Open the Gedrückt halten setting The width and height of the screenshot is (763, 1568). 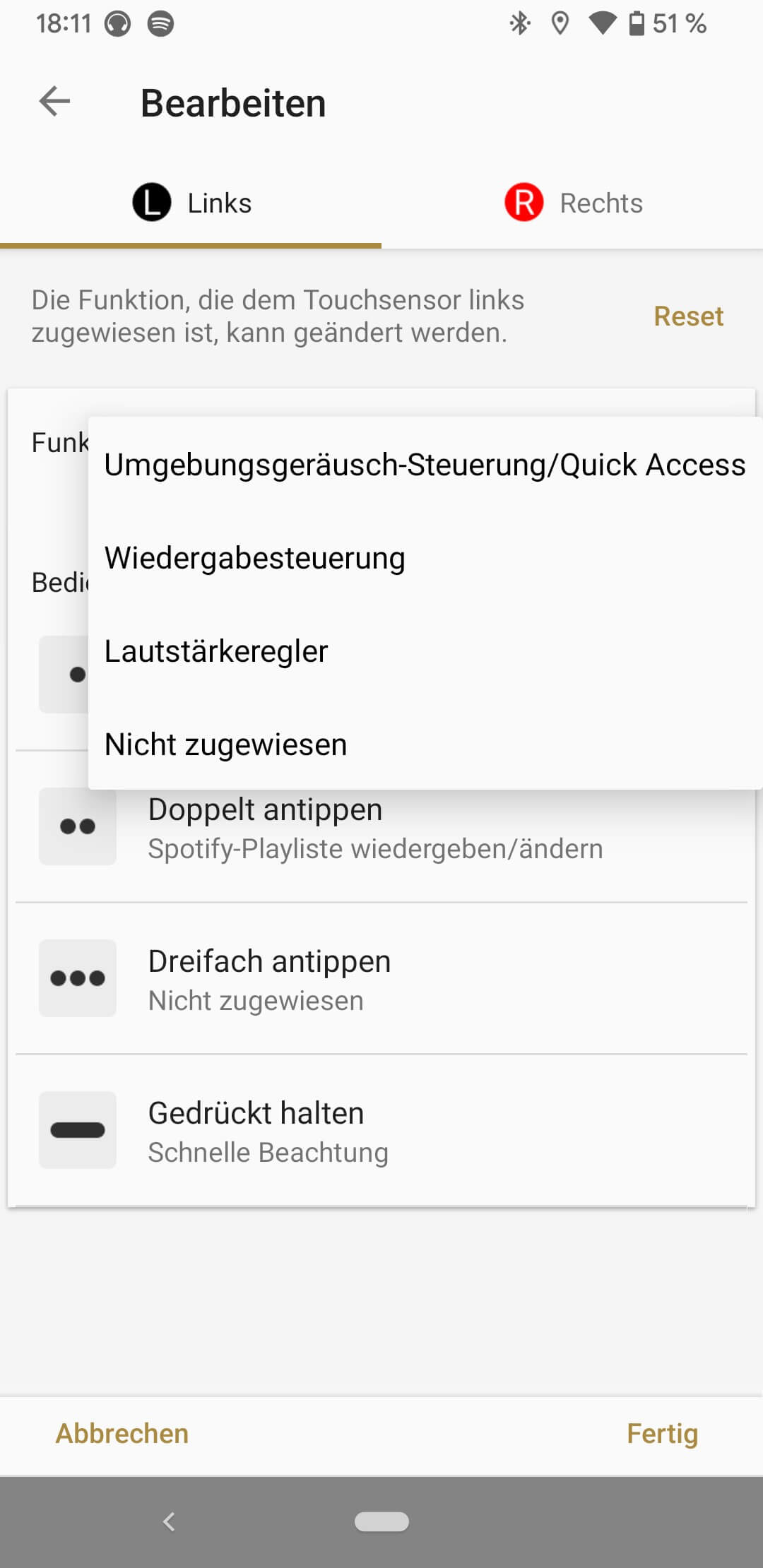pyautogui.click(x=381, y=1131)
